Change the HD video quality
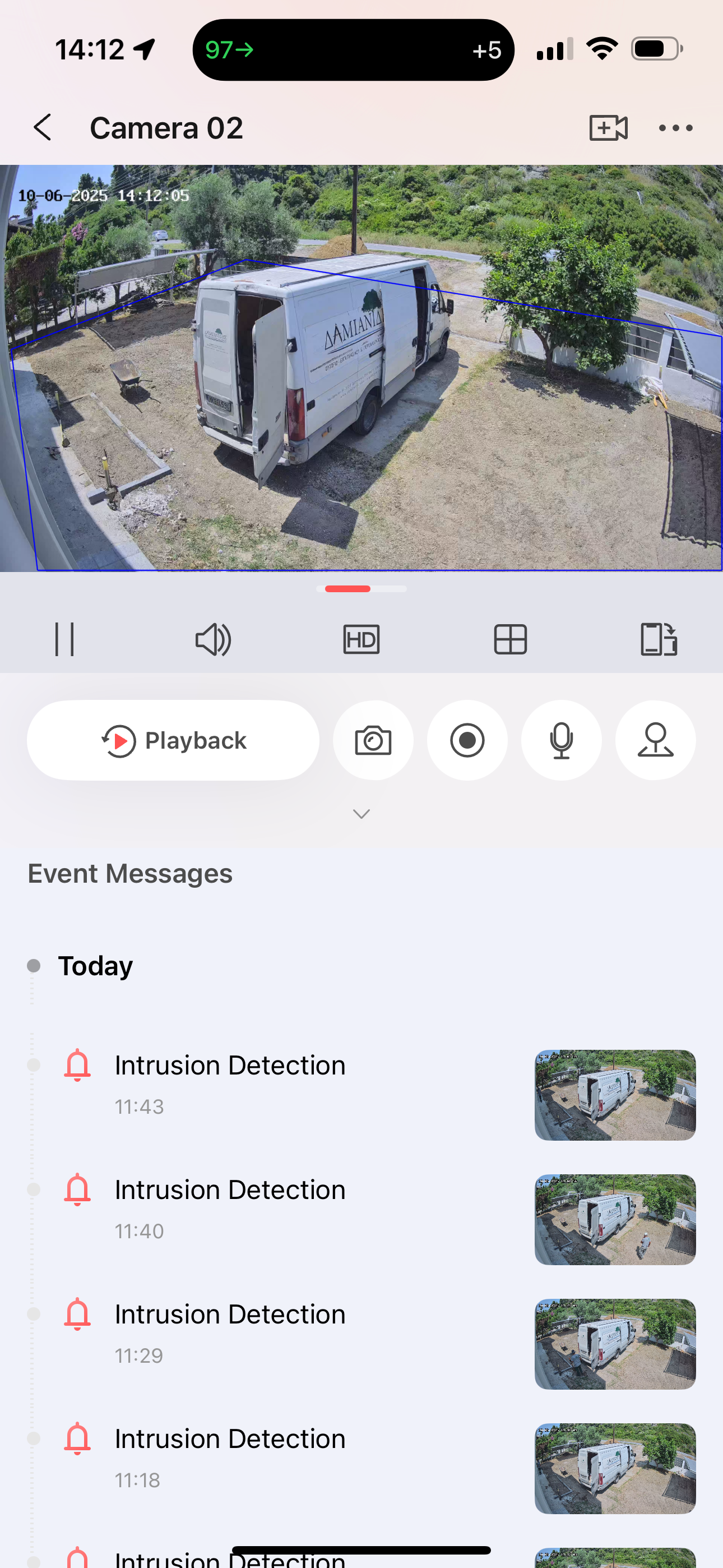Screen dimensions: 723x1568 [x=361, y=639]
